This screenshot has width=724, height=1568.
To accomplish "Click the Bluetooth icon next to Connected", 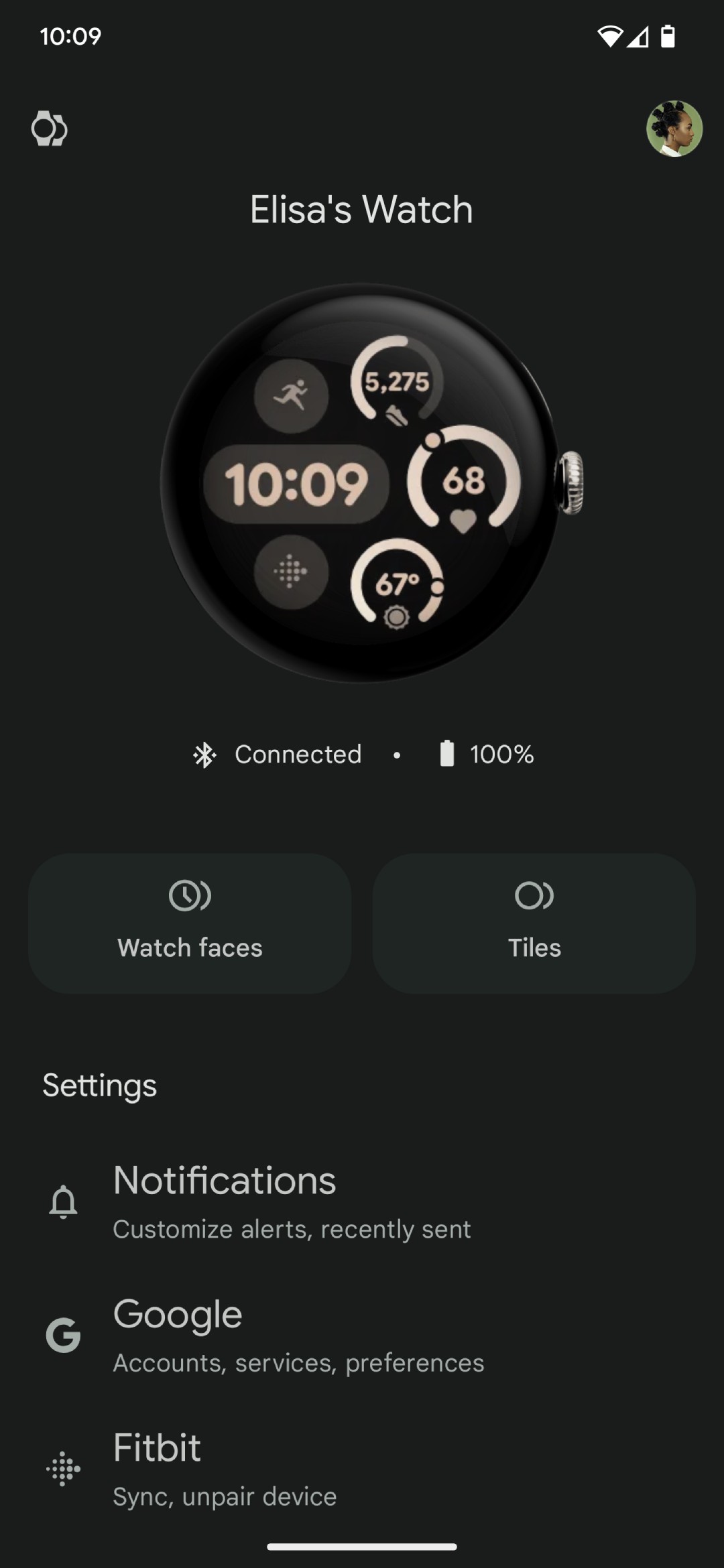I will tap(205, 754).
